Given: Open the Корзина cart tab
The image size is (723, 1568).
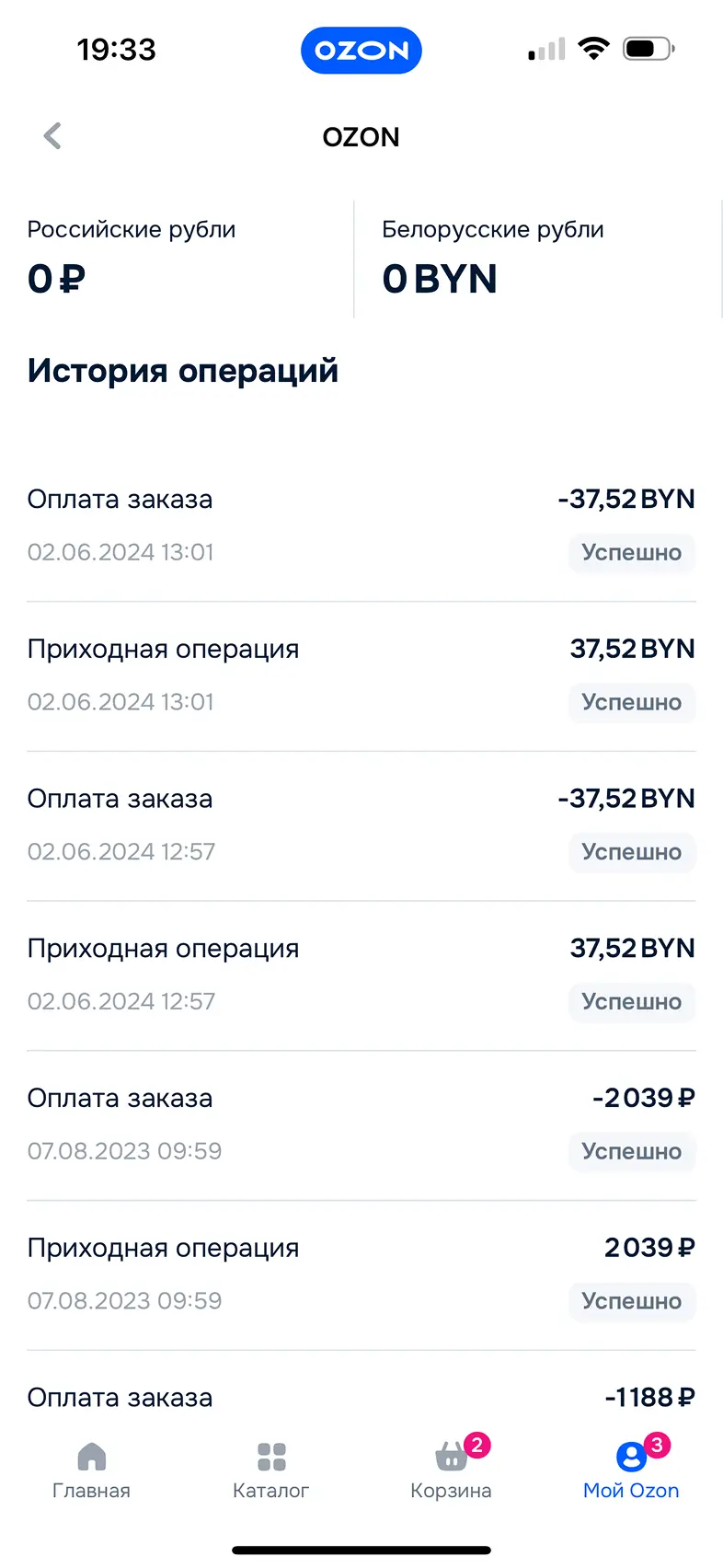Looking at the screenshot, I should coord(451,1470).
